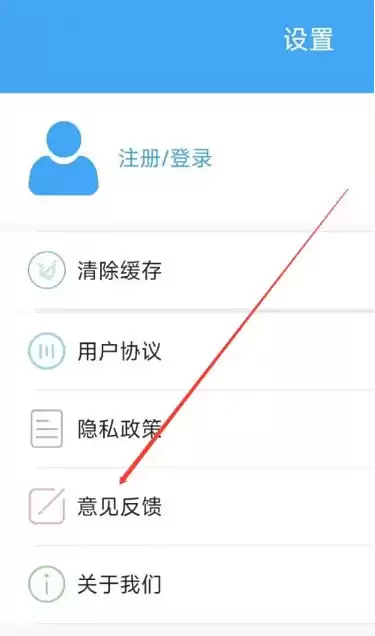Tap the blue profile avatar
Screen dimensions: 375x636
(x=64, y=158)
